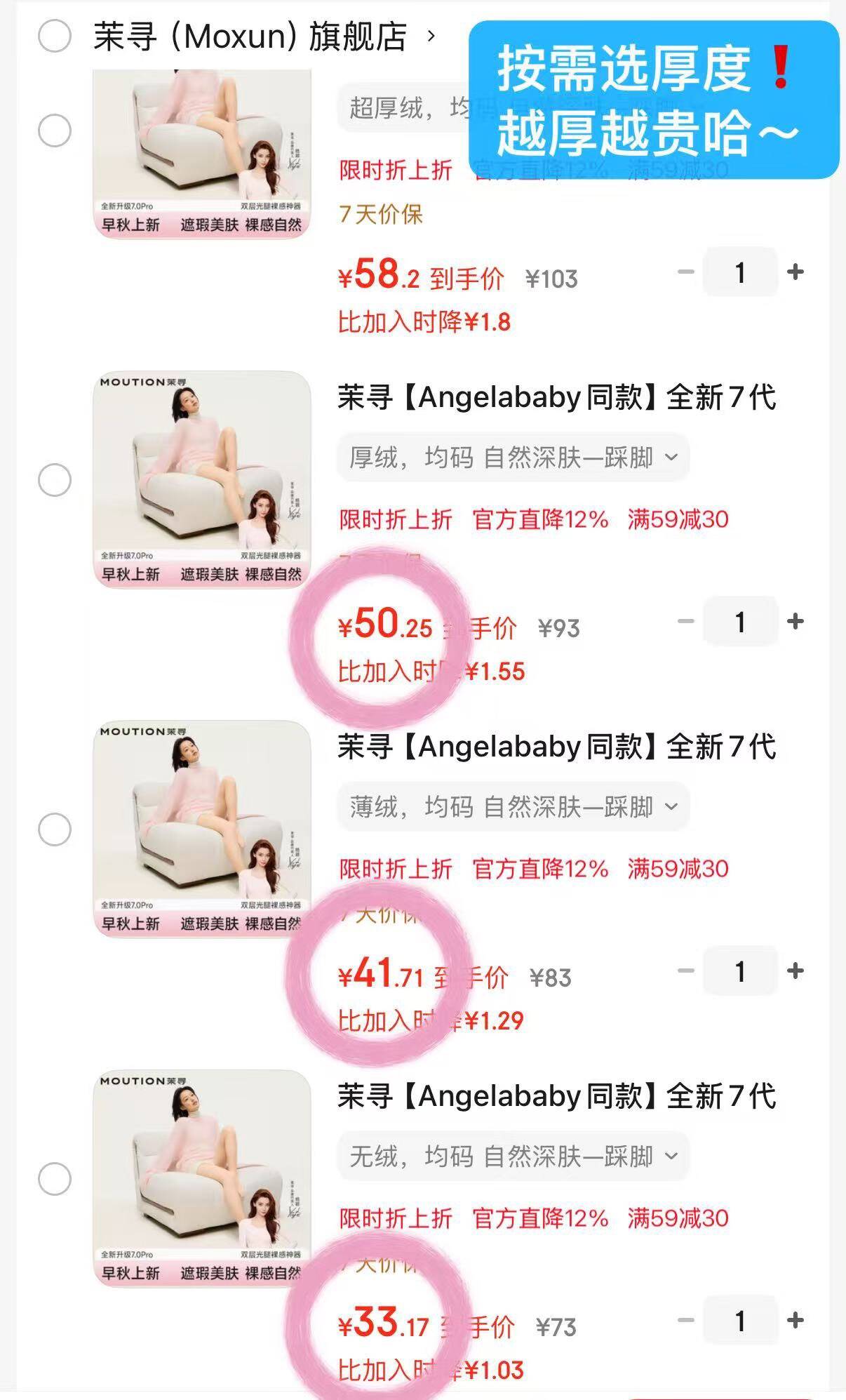Viewport: 846px width, 1400px height.
Task: Increase quantity of the 无绒 item
Action: coord(793,1321)
